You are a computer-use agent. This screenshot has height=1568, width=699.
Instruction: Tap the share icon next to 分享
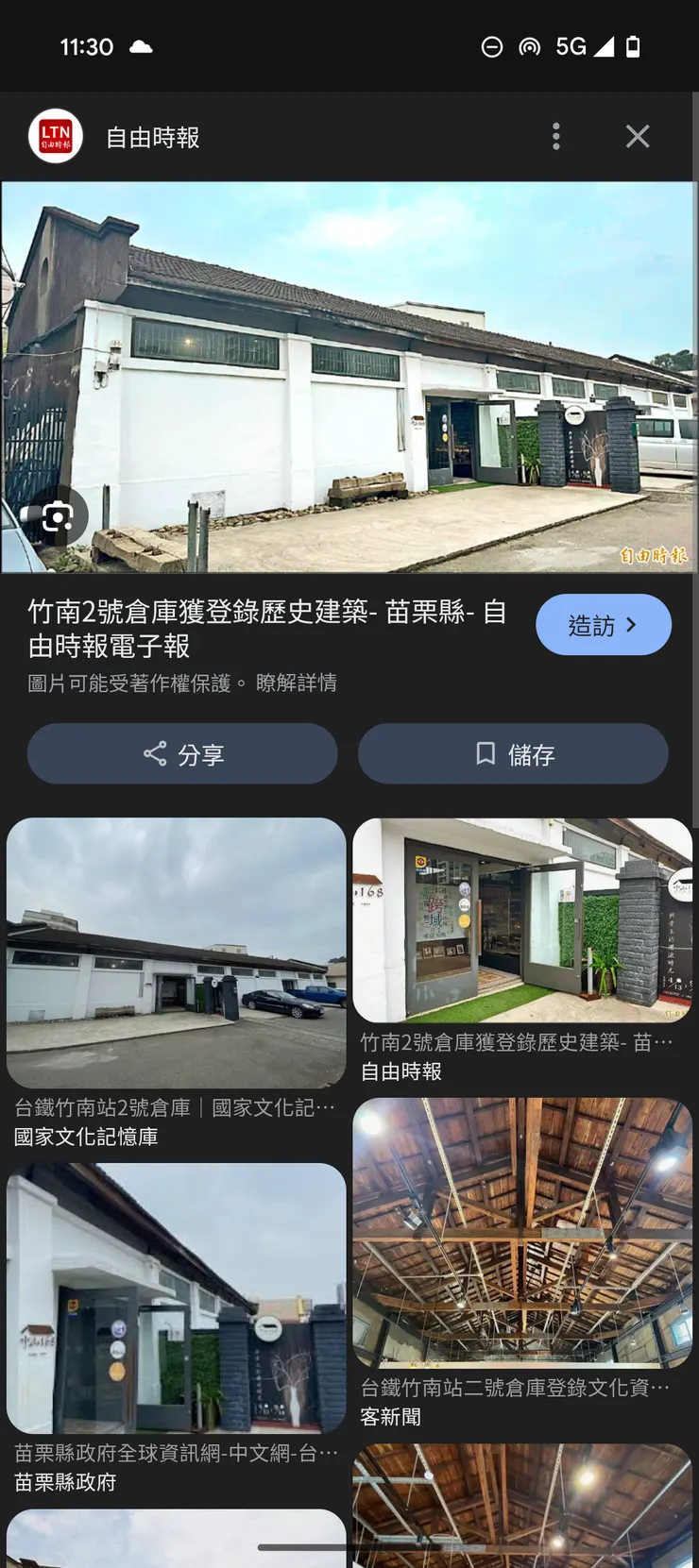(x=154, y=753)
